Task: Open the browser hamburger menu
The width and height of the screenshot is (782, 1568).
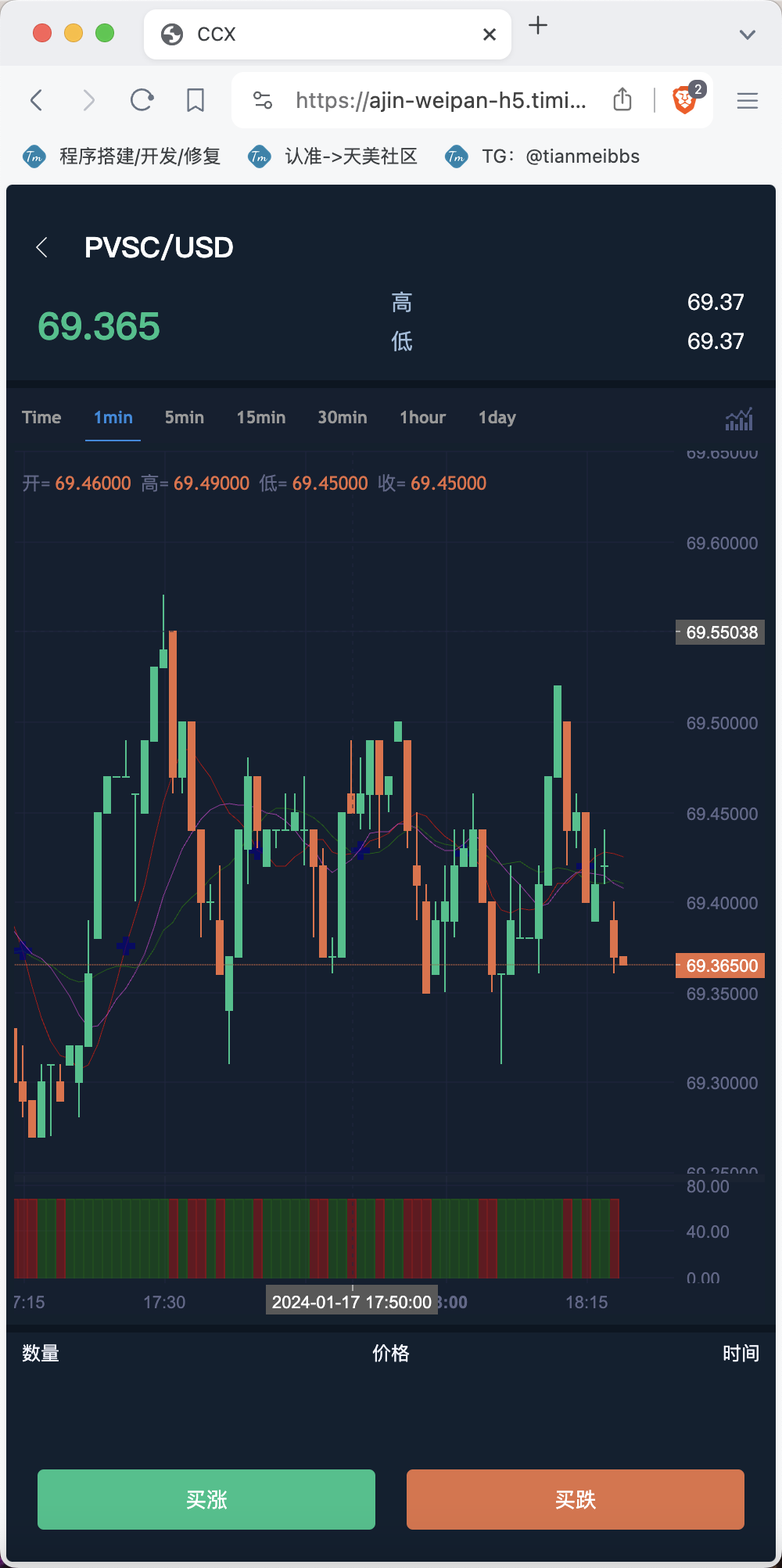Action: tap(748, 100)
